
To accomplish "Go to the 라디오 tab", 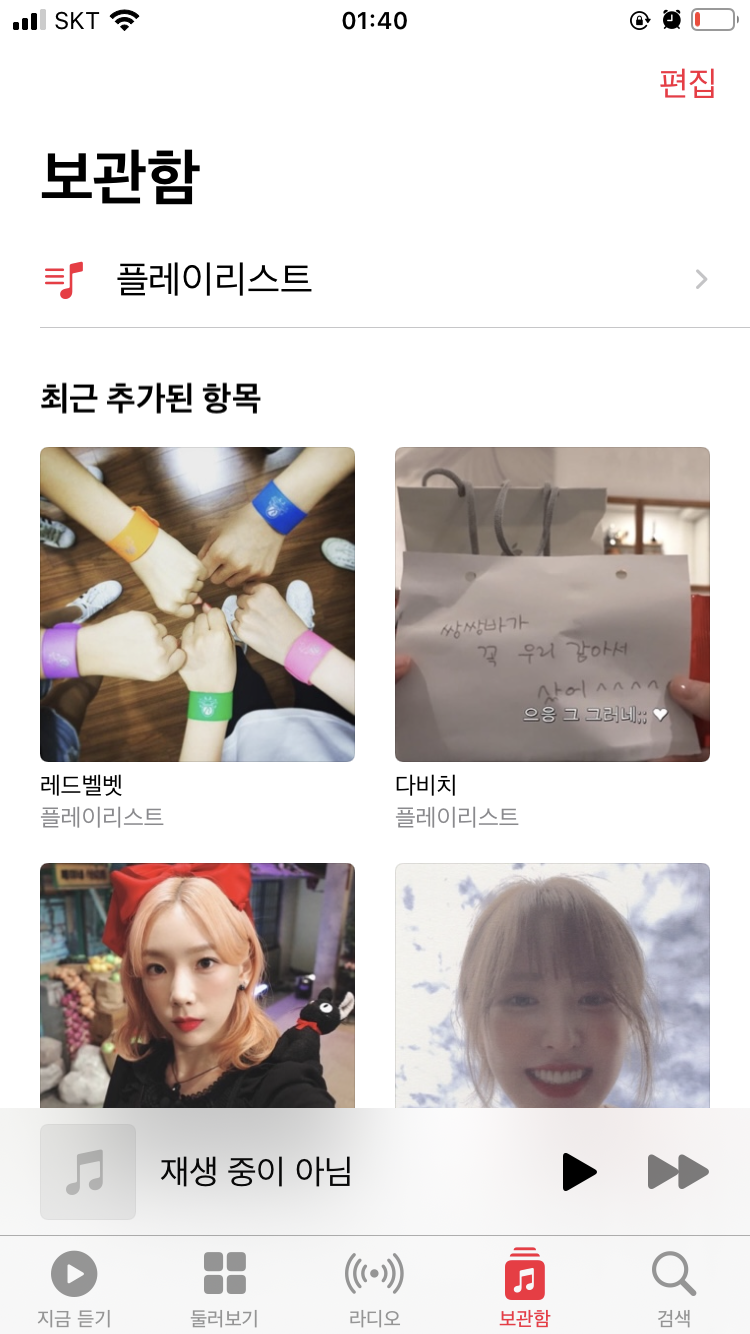I will click(x=374, y=1288).
